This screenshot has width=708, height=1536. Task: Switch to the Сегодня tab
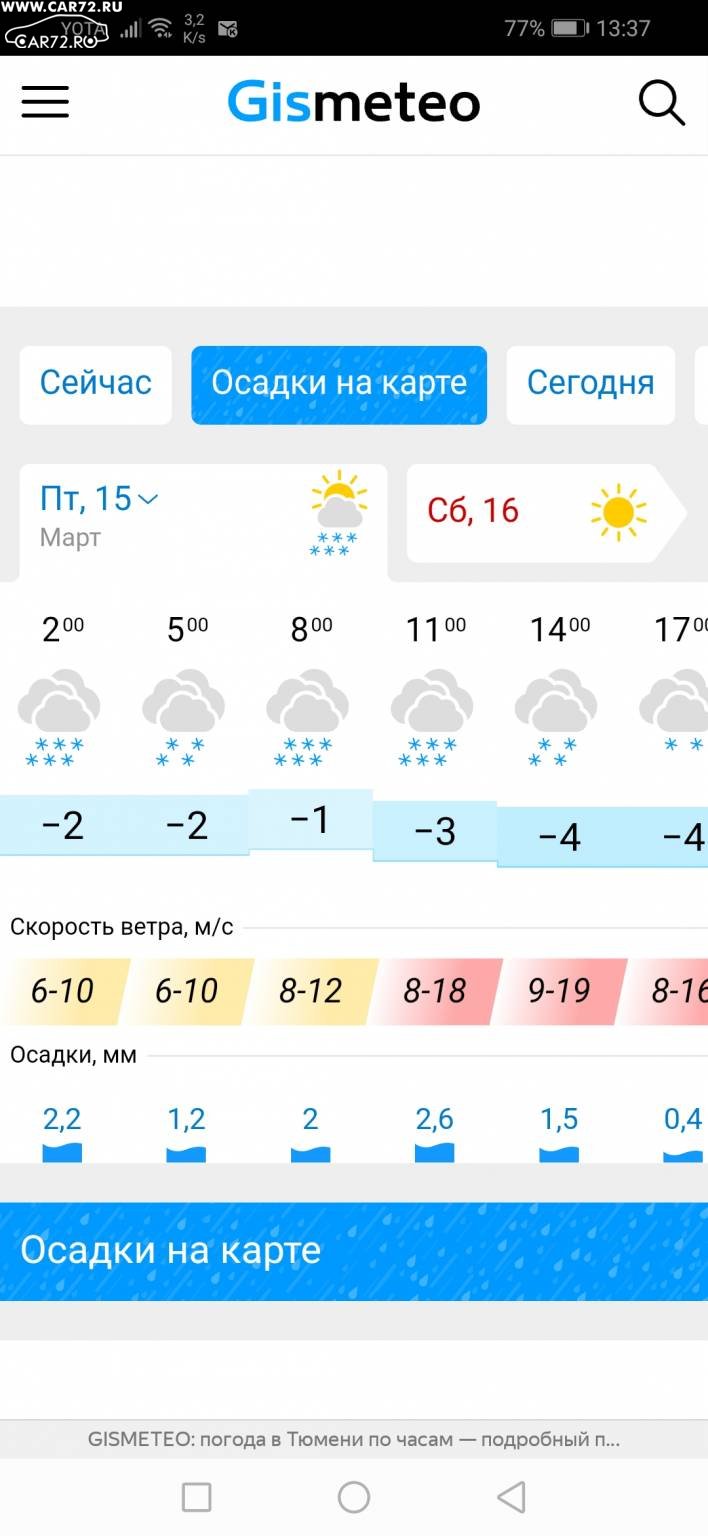(591, 384)
